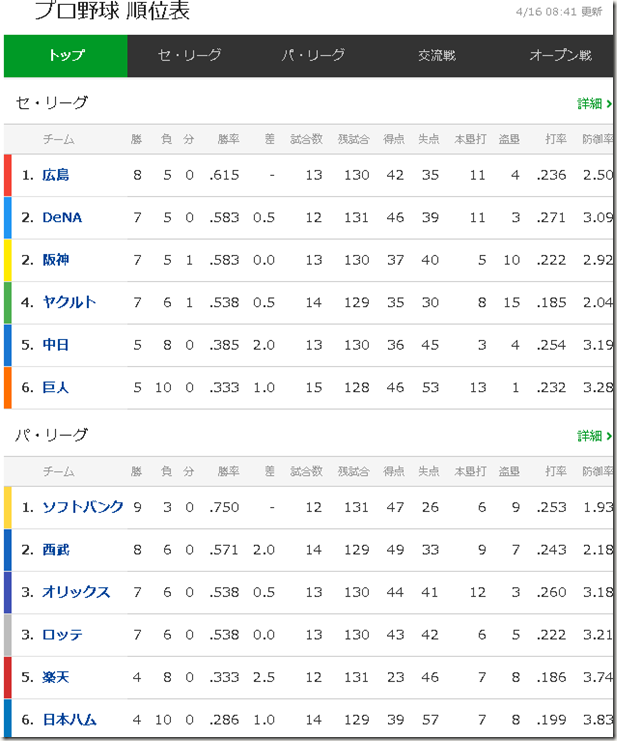Image resolution: width=617 pixels, height=741 pixels.
Task: View the 西武 team page
Action: 55,550
